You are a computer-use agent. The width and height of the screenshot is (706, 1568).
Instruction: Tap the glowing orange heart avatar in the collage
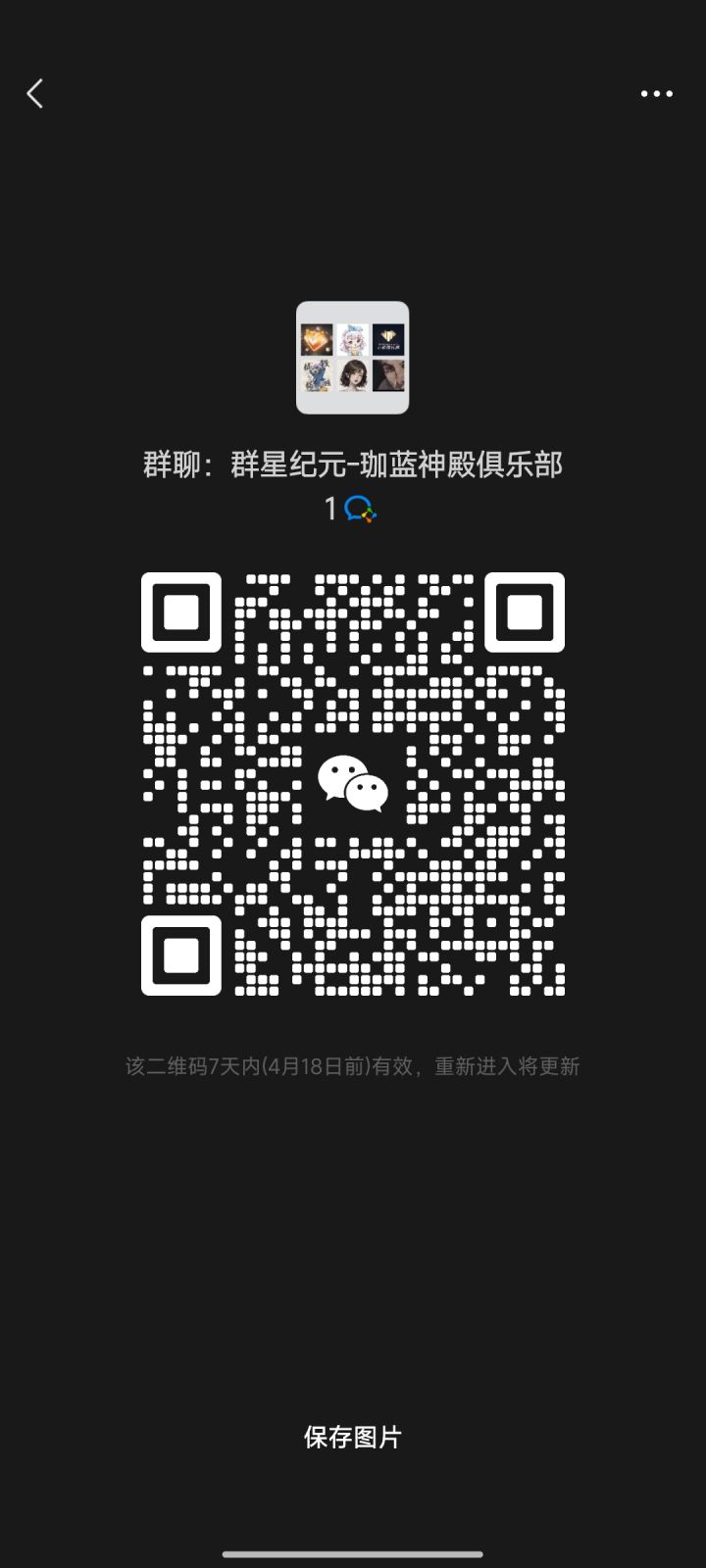tap(319, 338)
